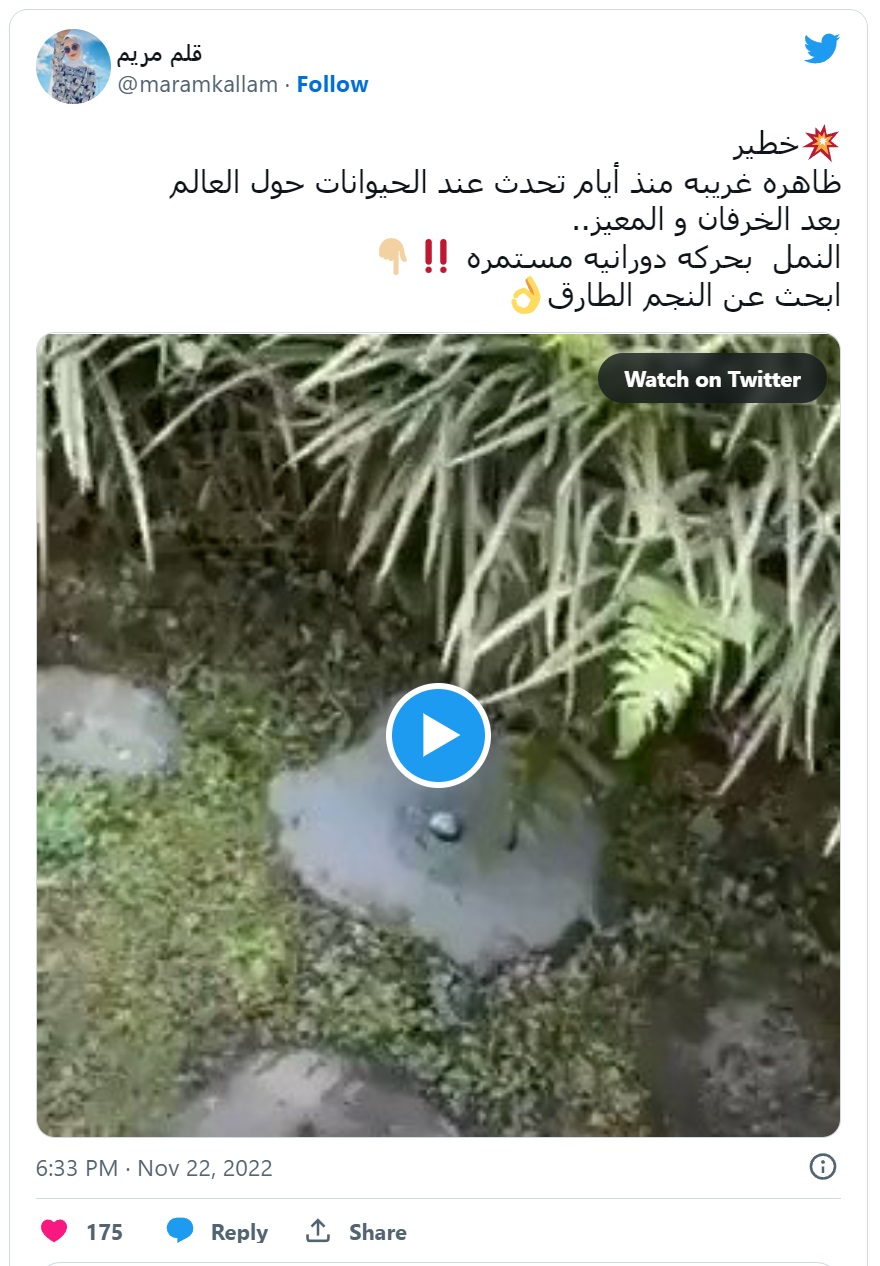Open the Twitter bird logo link
Viewport: 880px width, 1266px height.
[822, 49]
